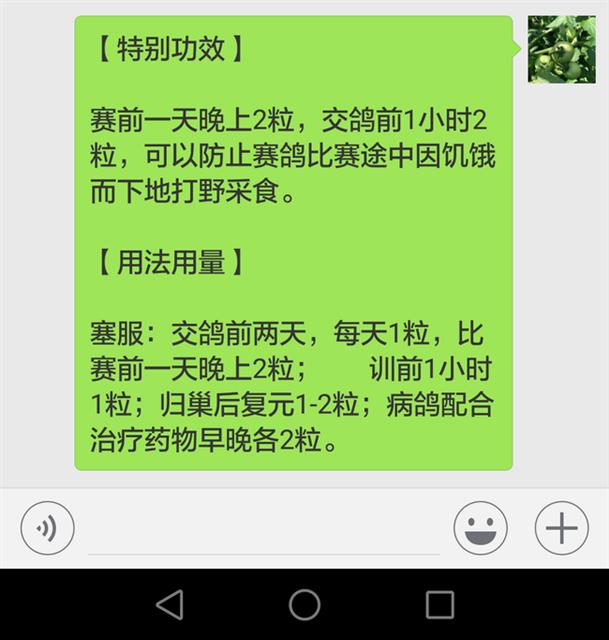Tap the message text field
Viewport: 609px width, 640px height.
[264, 528]
